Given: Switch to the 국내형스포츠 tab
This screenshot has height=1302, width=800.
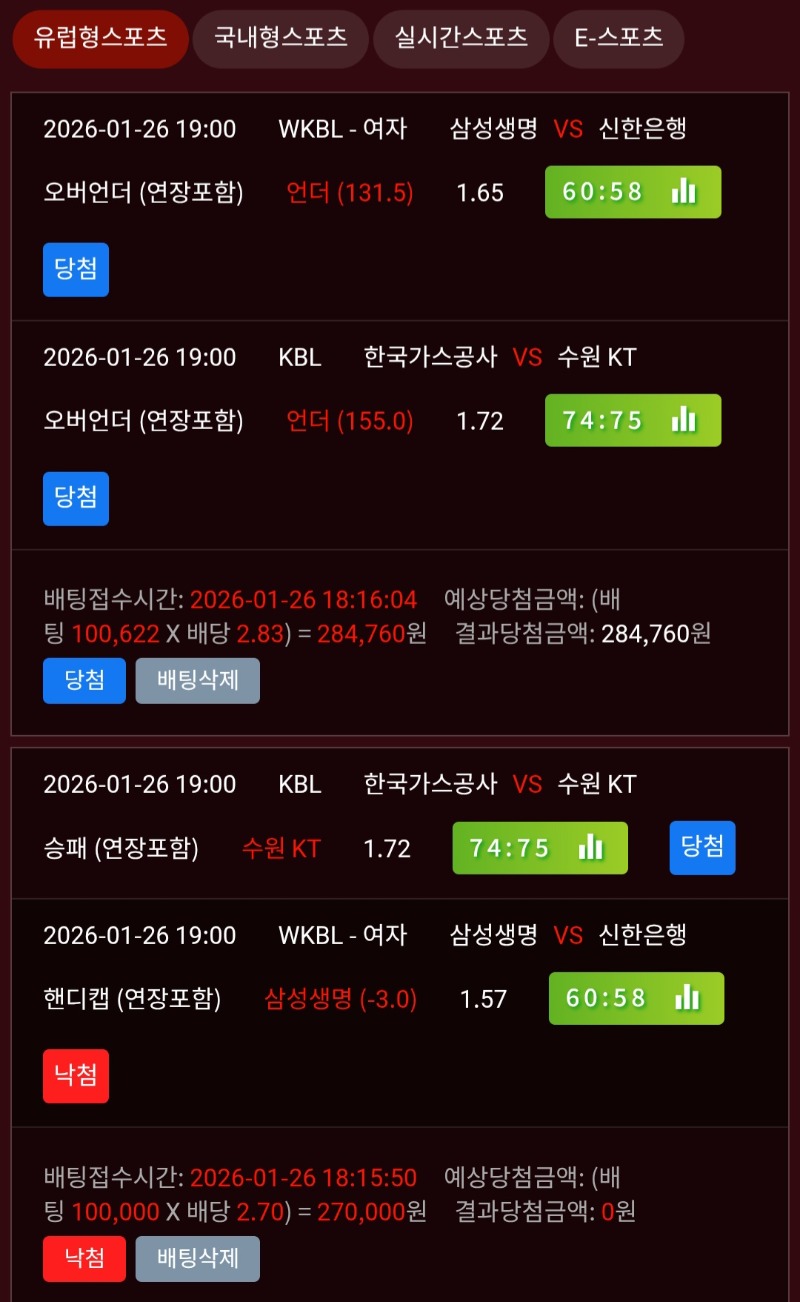Looking at the screenshot, I should (x=280, y=39).
